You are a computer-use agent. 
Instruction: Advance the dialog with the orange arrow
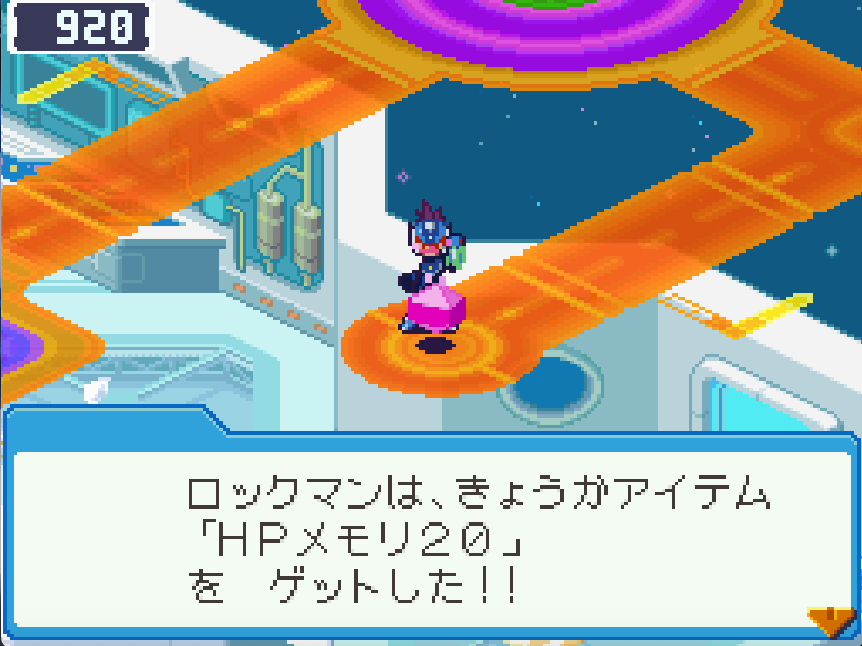831,621
